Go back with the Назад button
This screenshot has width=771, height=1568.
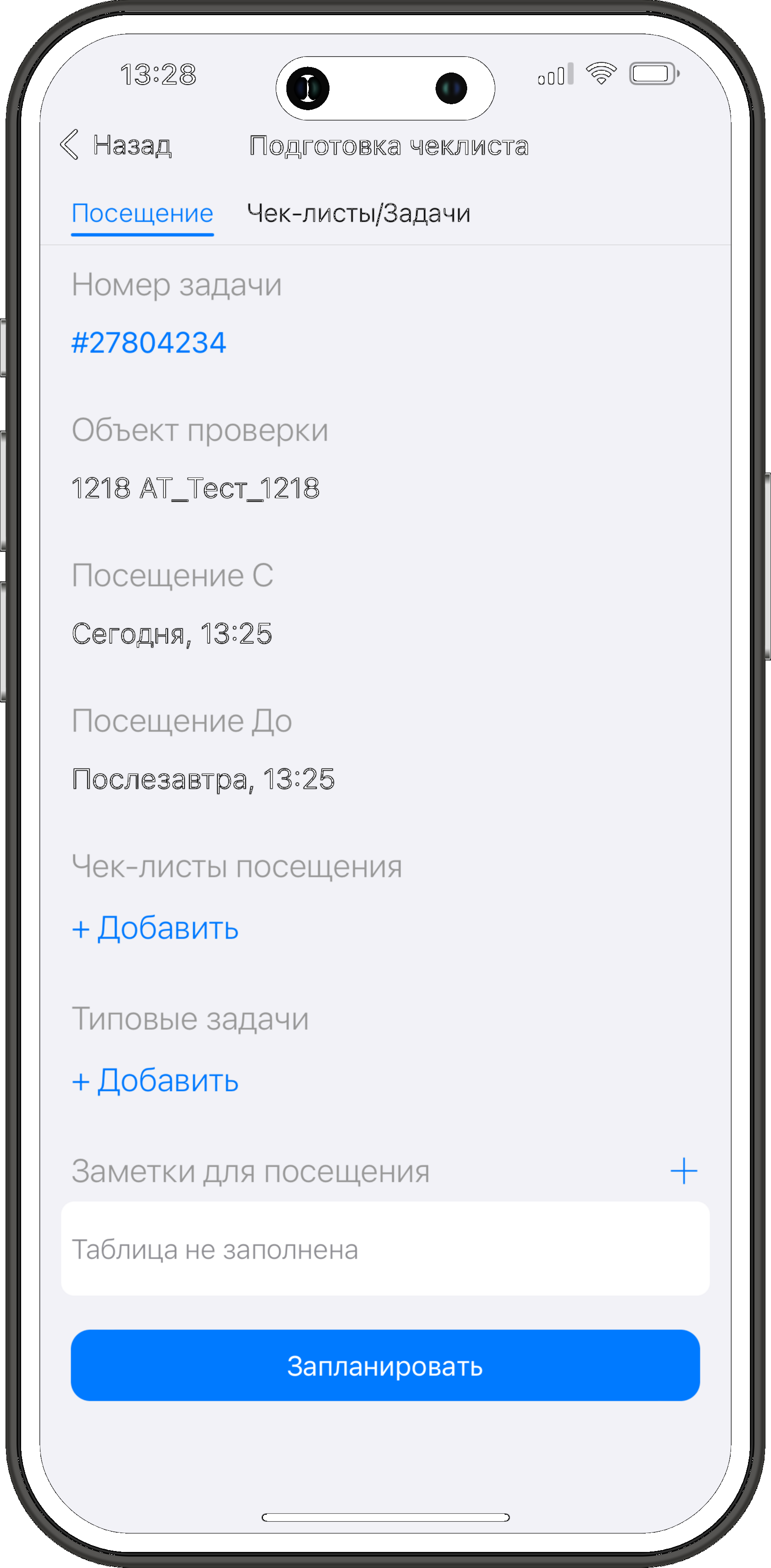116,146
